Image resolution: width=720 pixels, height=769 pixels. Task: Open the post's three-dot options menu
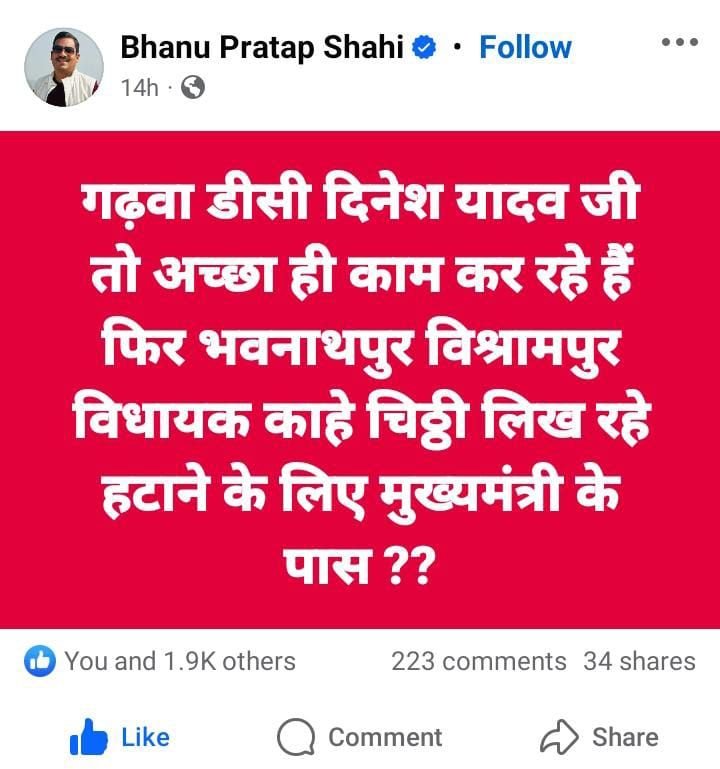click(680, 43)
